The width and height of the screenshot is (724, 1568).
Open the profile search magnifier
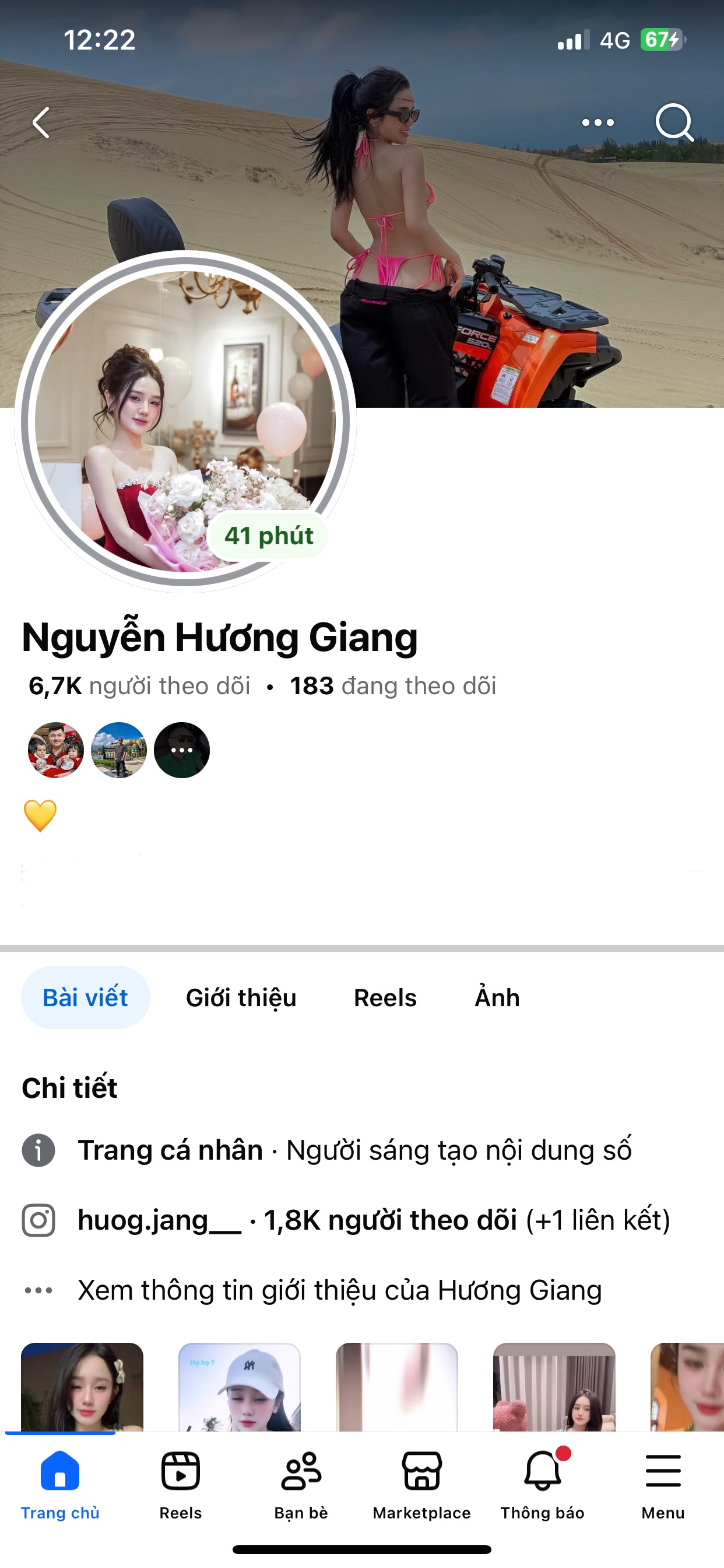point(674,123)
